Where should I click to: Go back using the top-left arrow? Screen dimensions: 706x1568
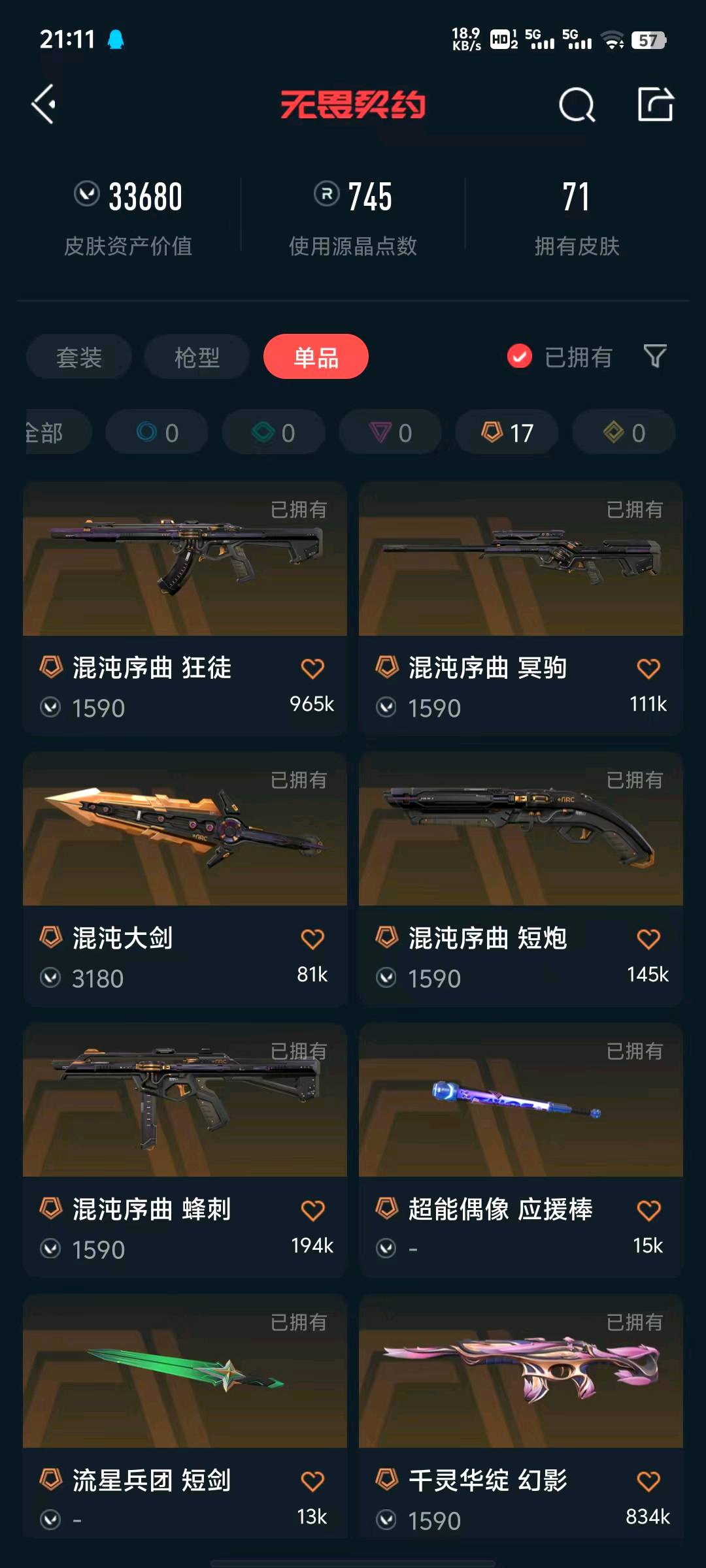pos(44,105)
